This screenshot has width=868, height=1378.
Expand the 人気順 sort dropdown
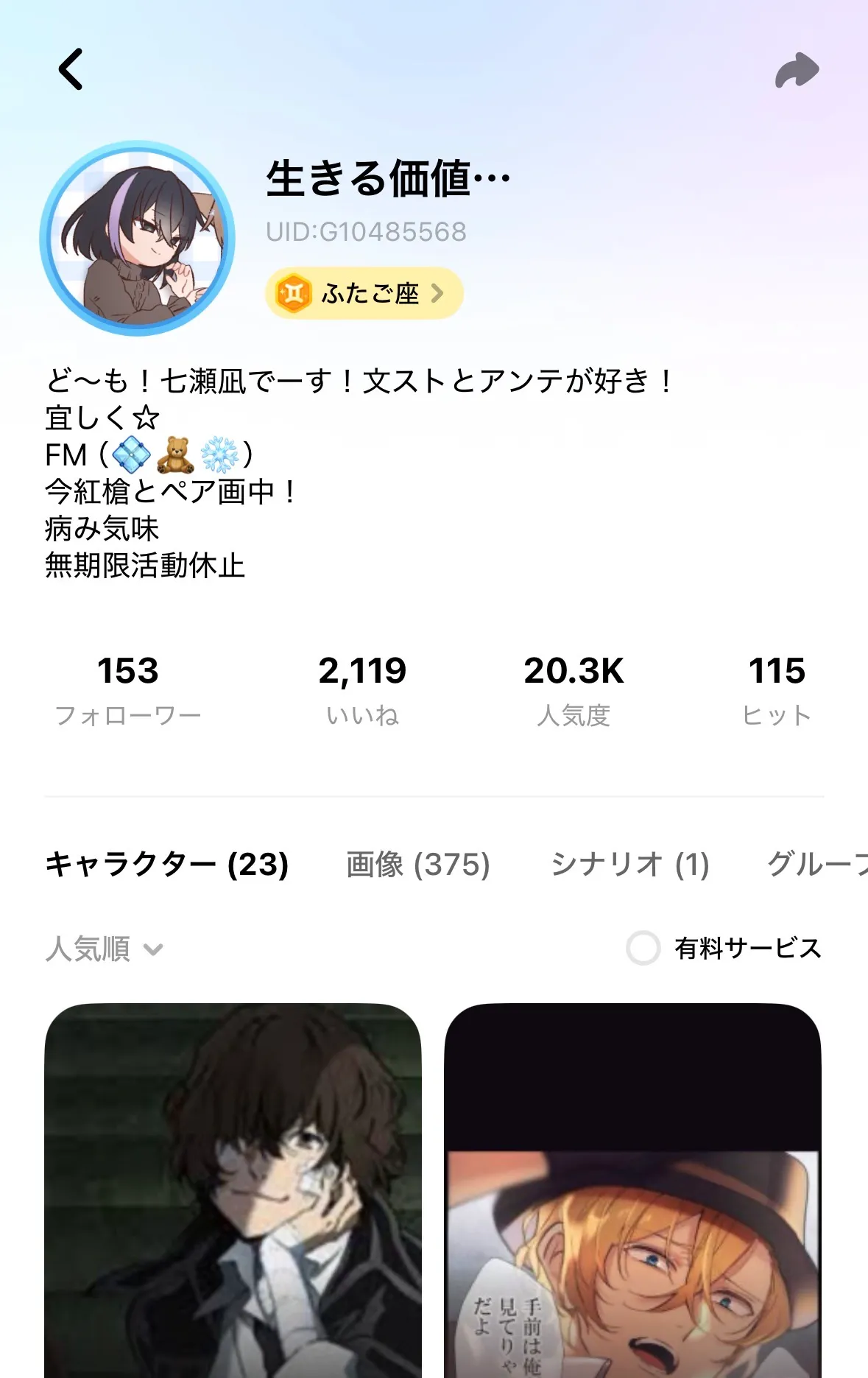pyautogui.click(x=104, y=949)
